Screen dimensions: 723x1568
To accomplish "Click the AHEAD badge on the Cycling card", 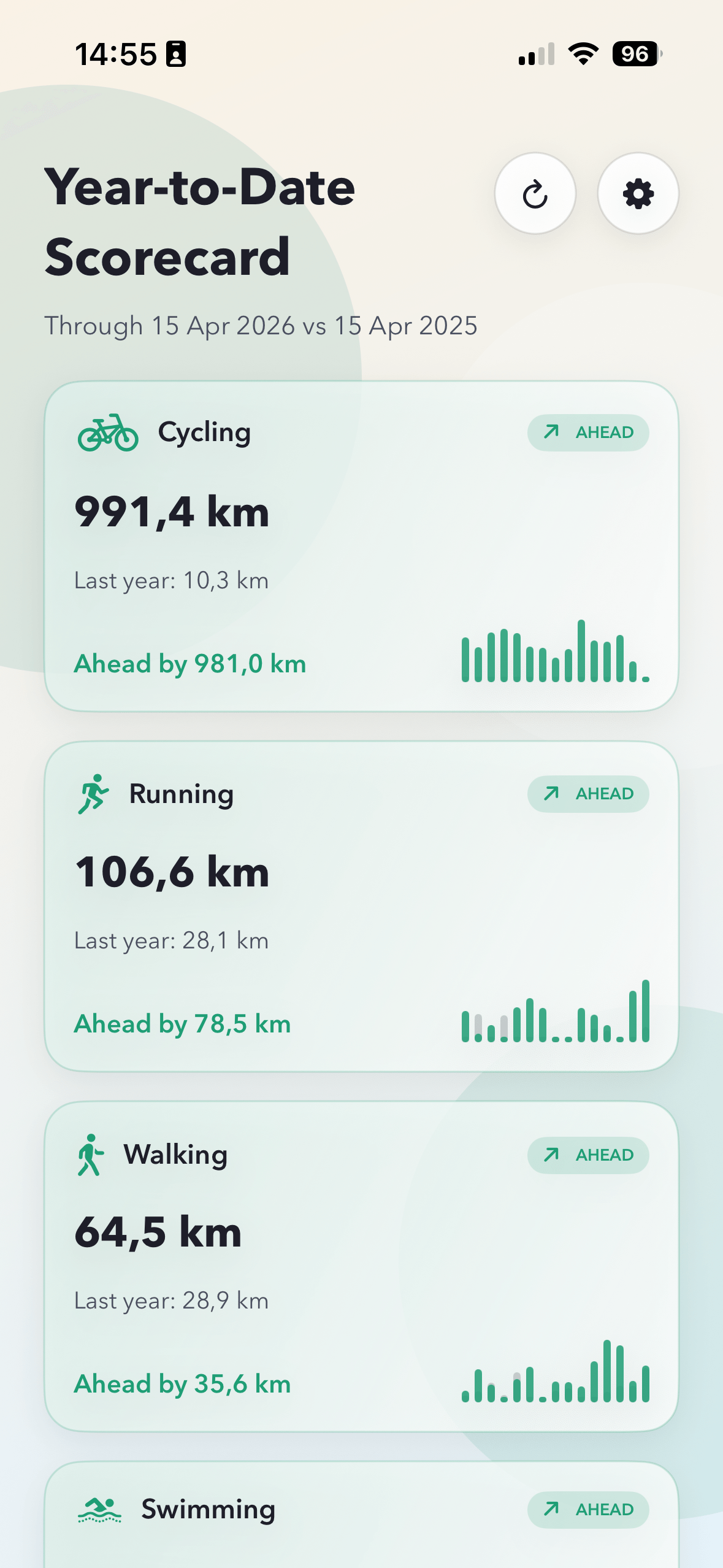I will [587, 432].
